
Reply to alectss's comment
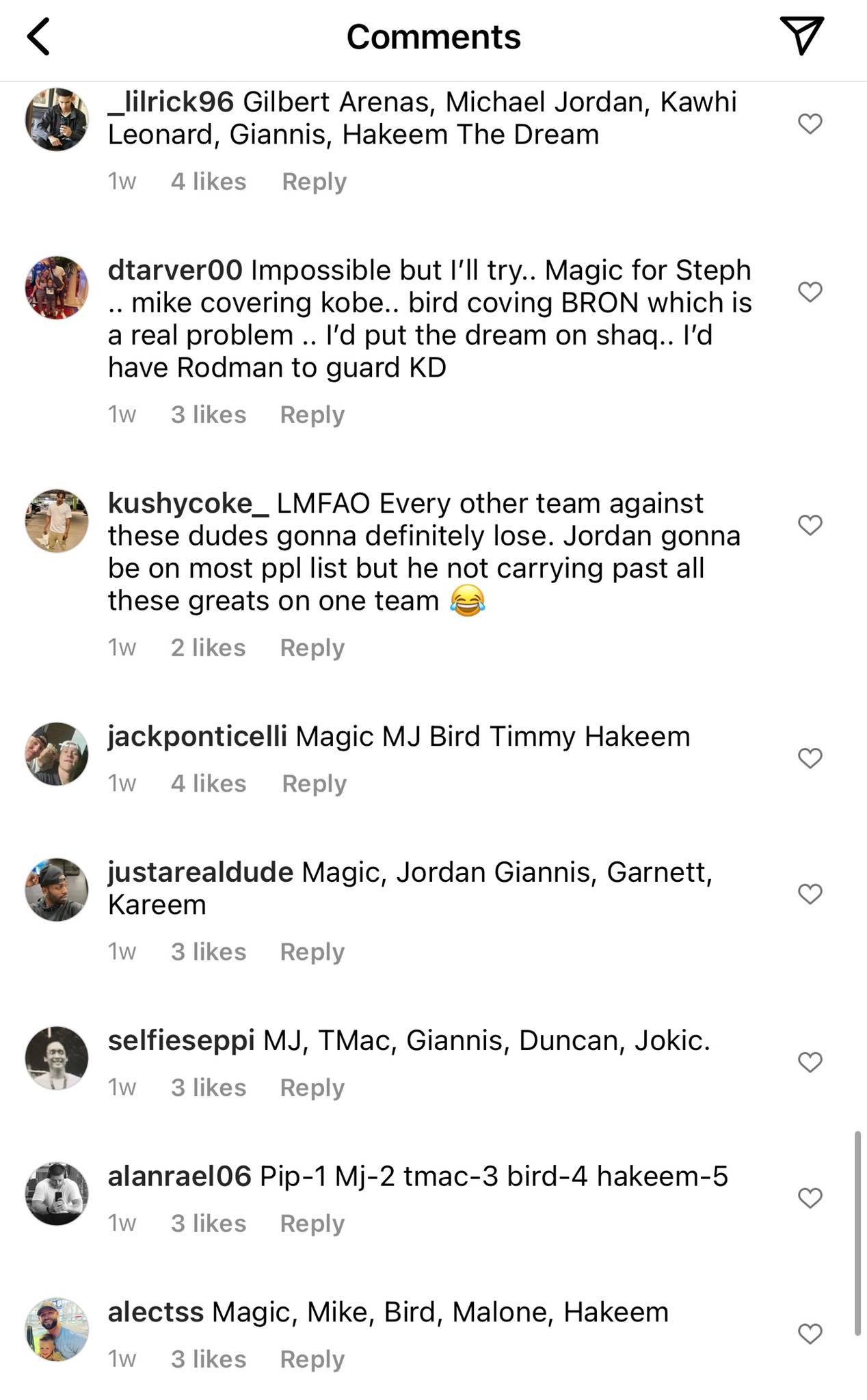(312, 1359)
